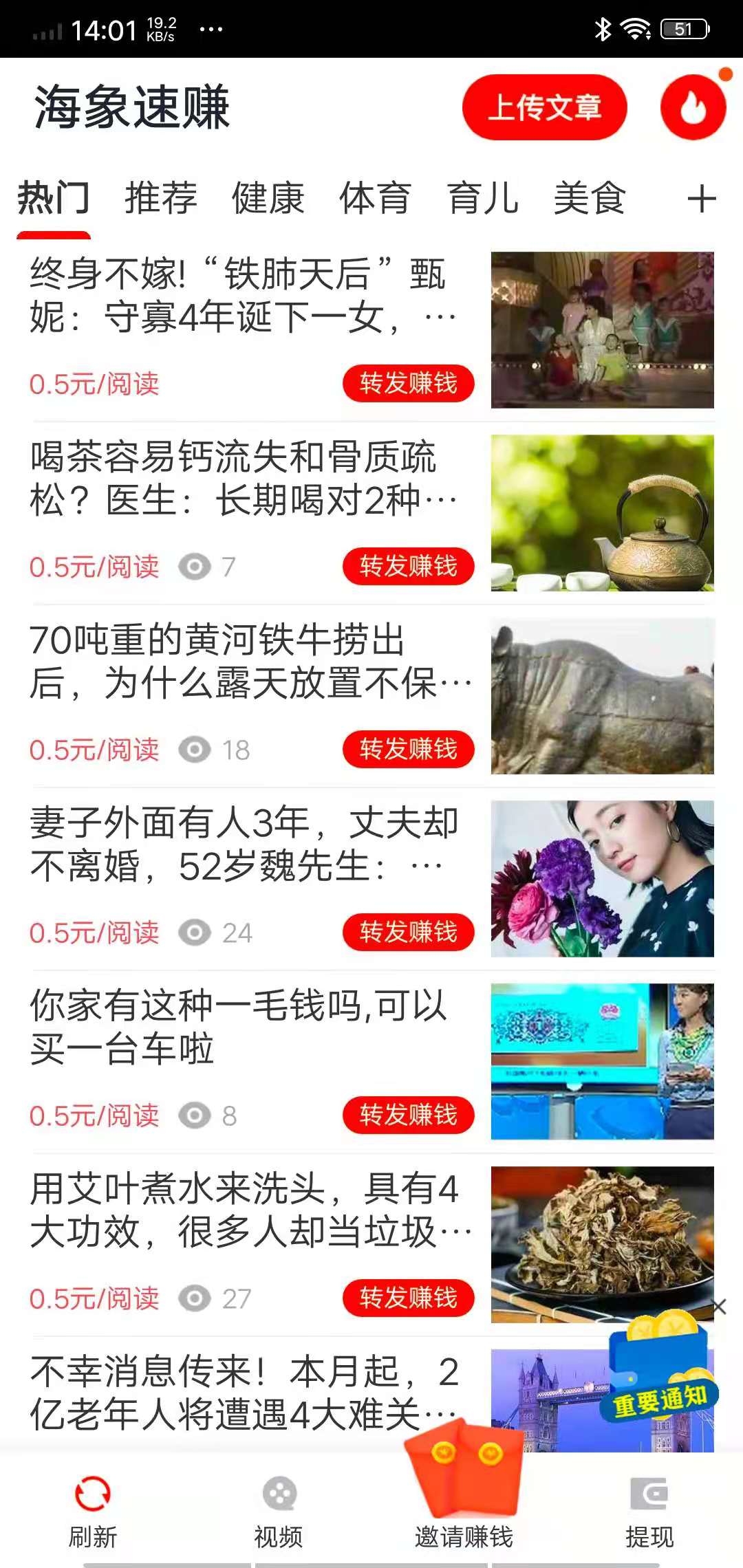Go to the 美食 tab
This screenshot has height=1568, width=743.
pos(590,199)
